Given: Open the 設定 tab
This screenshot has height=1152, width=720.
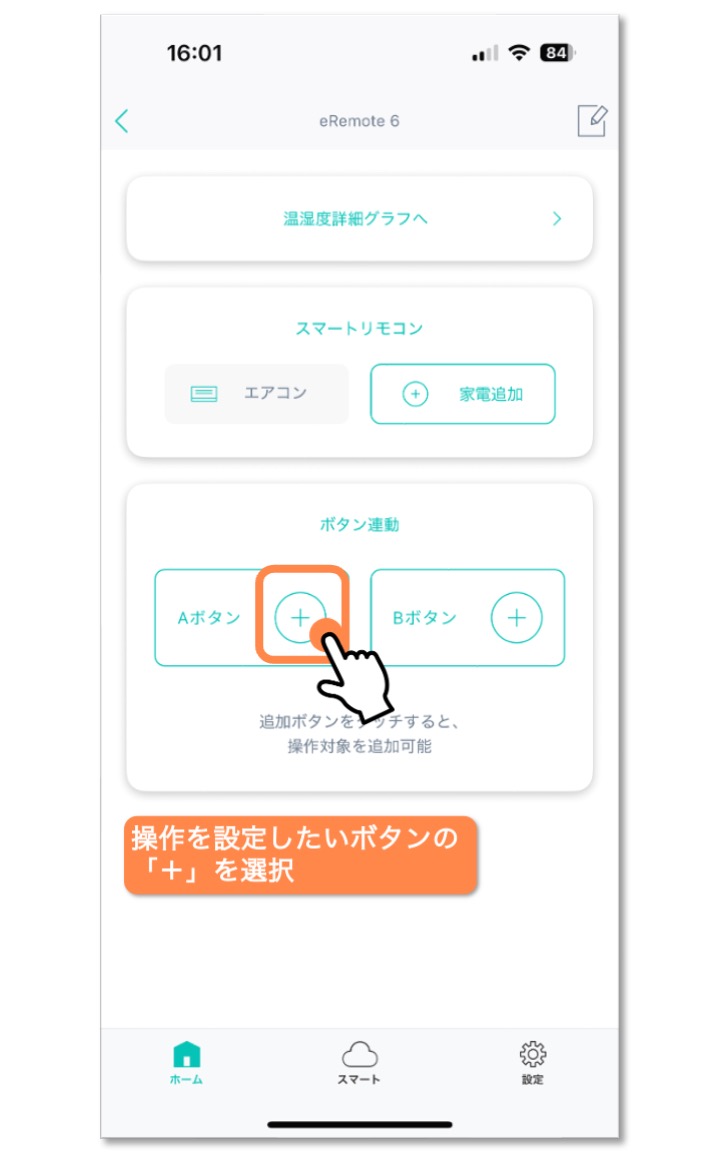Looking at the screenshot, I should click(x=532, y=1063).
